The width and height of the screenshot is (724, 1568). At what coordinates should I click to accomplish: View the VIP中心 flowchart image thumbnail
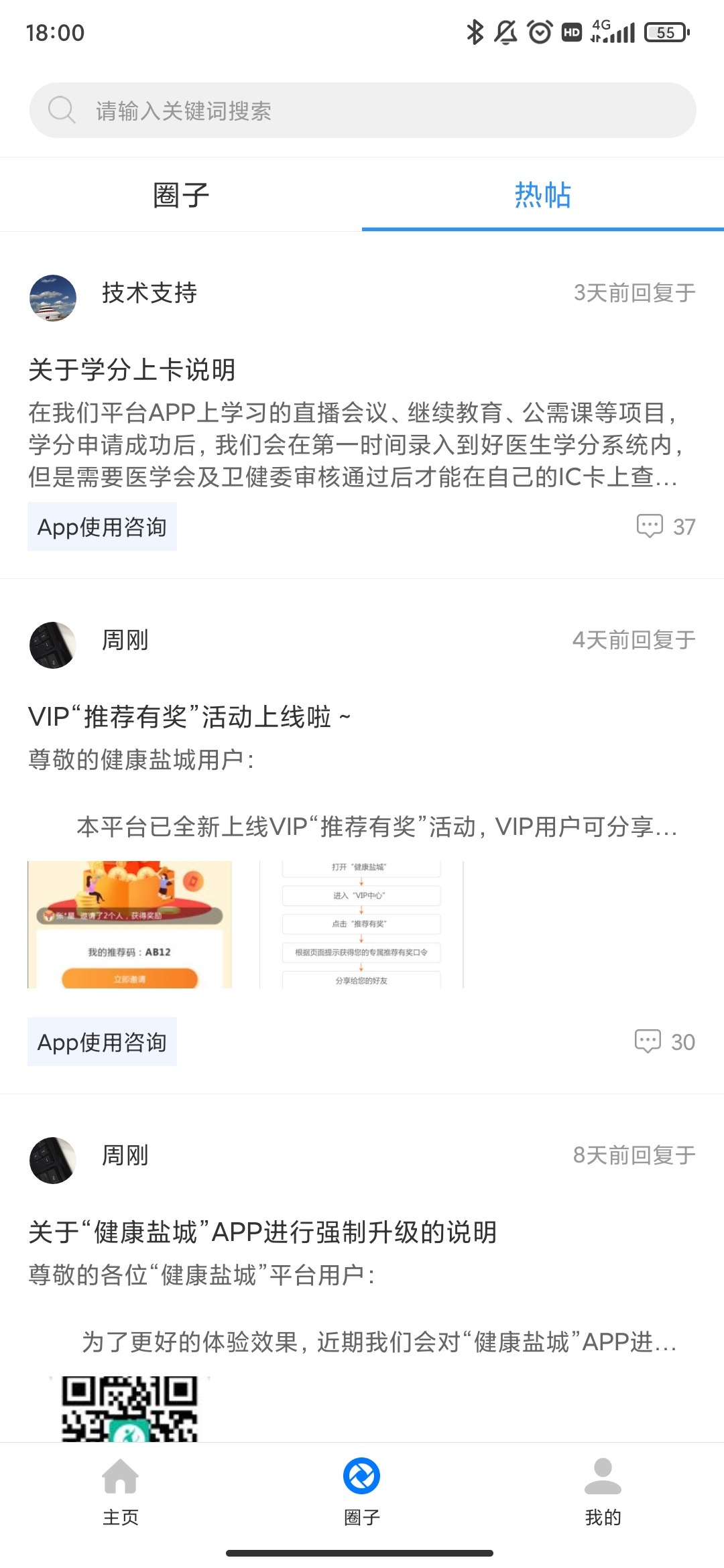pos(361,925)
